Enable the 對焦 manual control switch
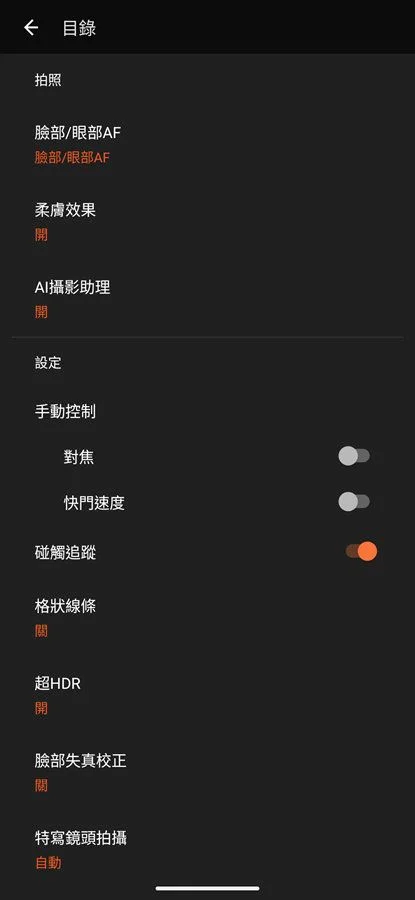This screenshot has height=900, width=415. [354, 456]
